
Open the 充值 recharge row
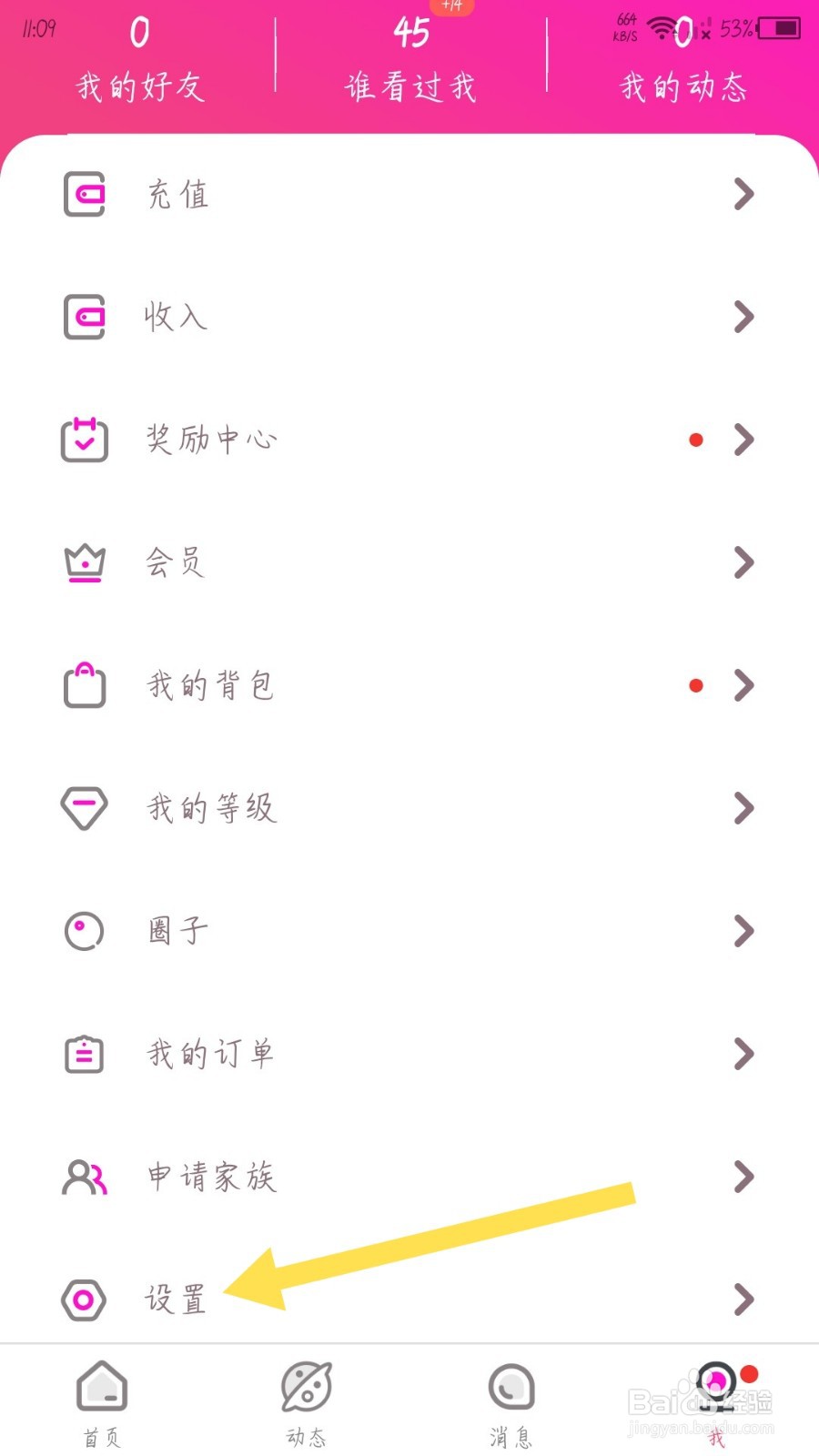(x=409, y=194)
